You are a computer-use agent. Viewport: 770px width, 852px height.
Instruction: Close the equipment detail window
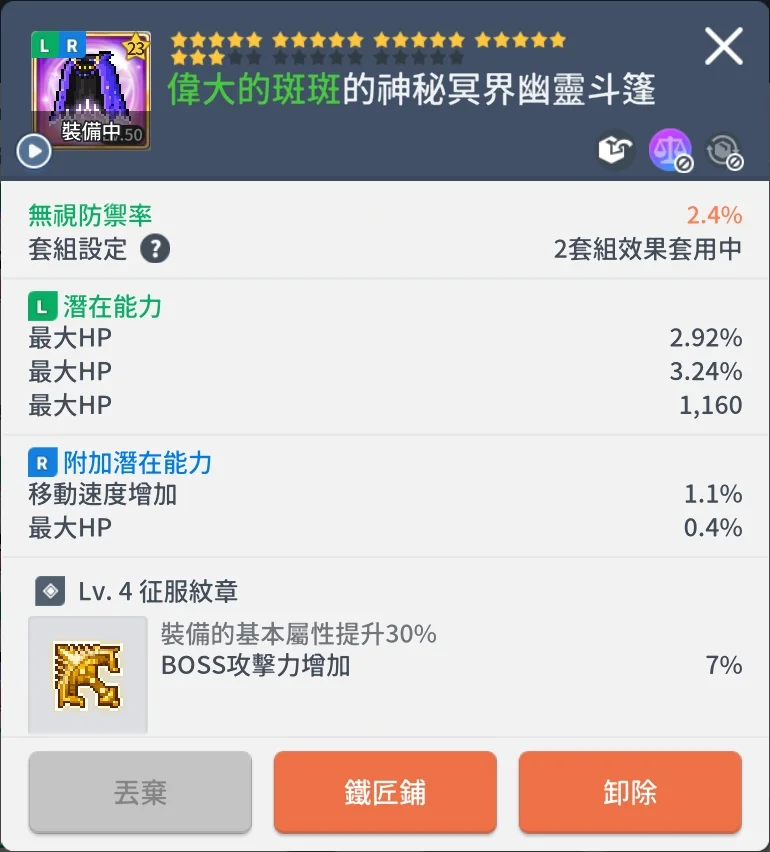coord(724,47)
